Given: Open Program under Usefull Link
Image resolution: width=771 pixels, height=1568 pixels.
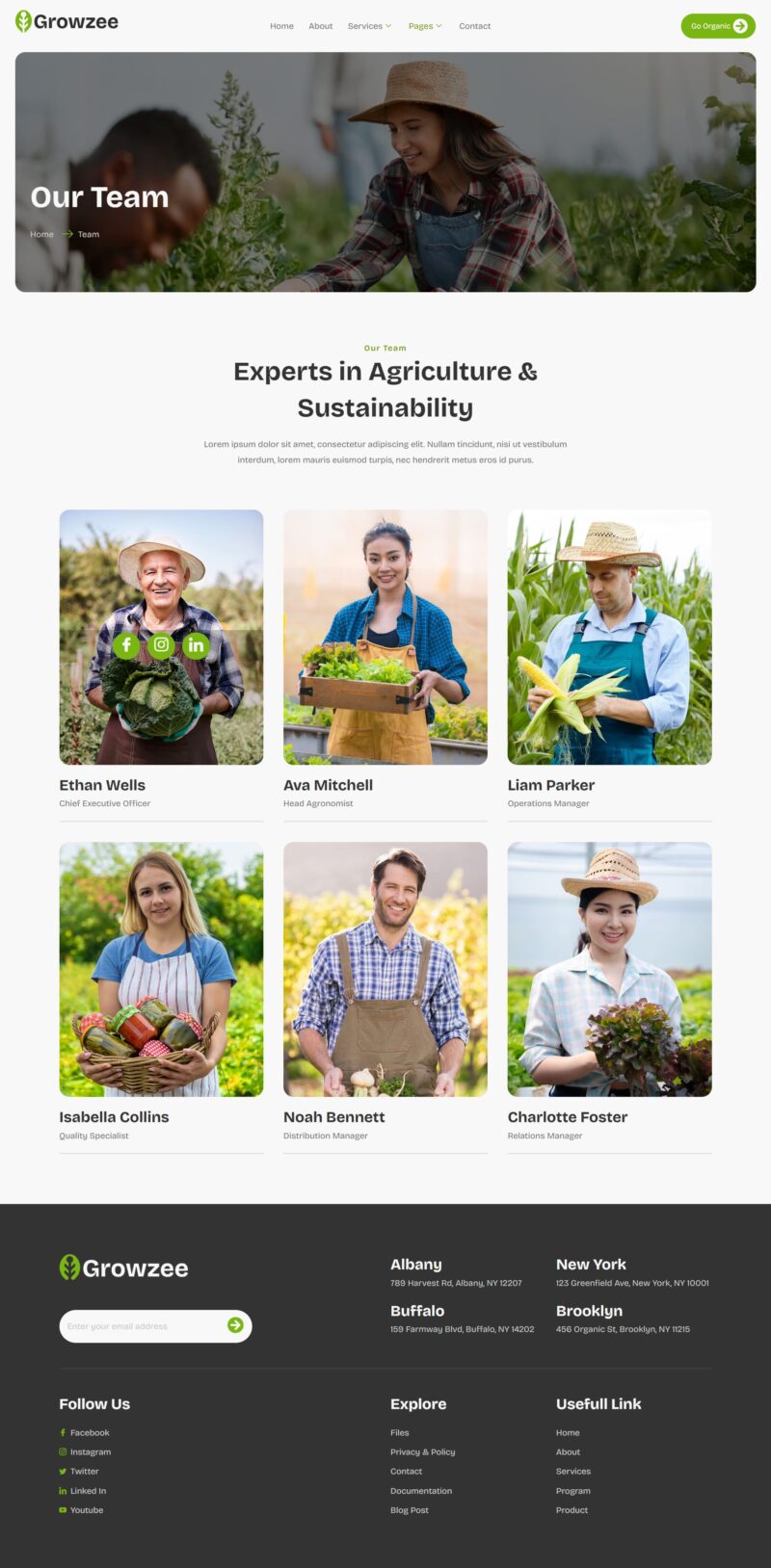Looking at the screenshot, I should click(x=572, y=1490).
